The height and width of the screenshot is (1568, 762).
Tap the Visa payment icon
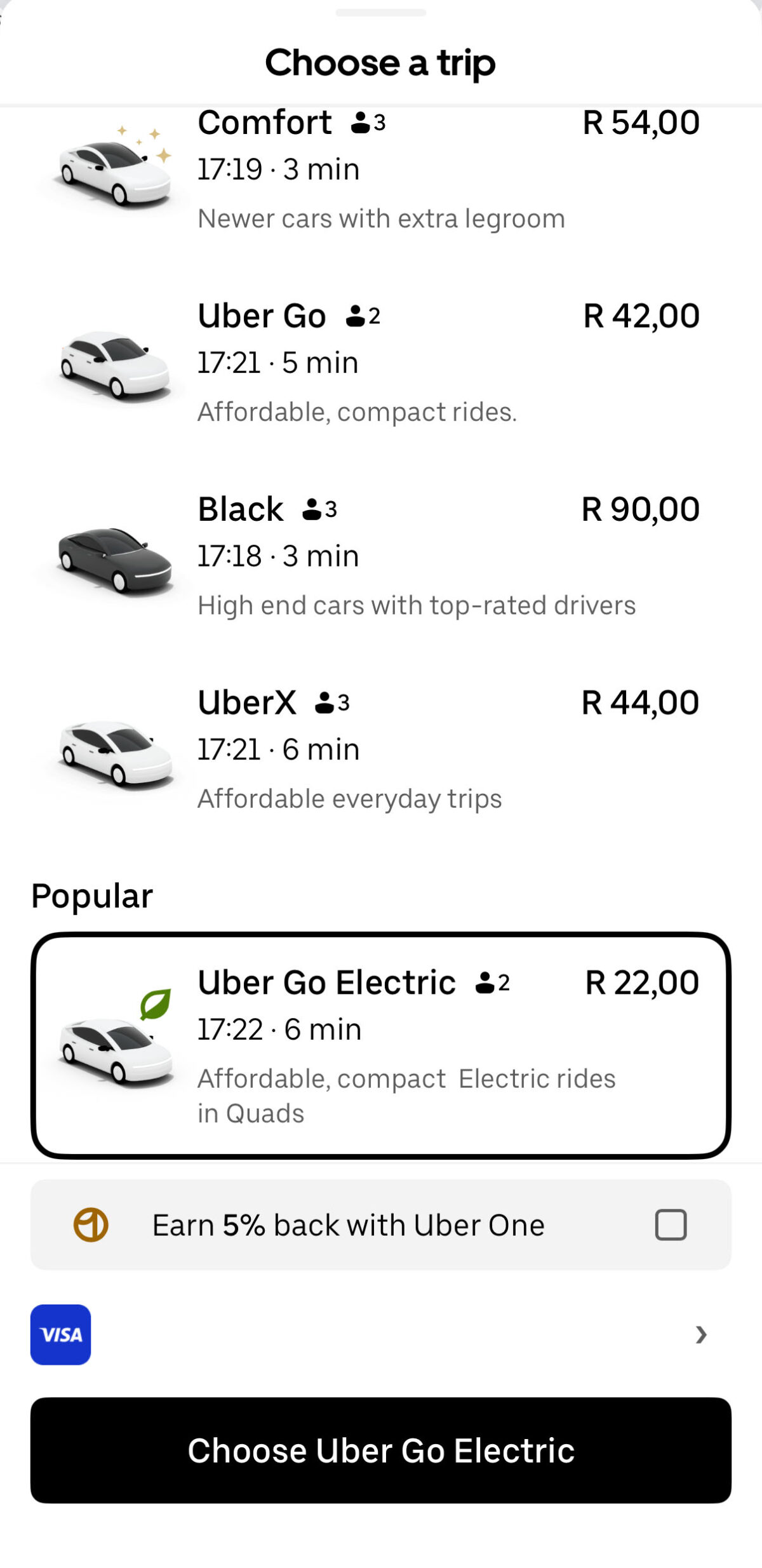60,1335
